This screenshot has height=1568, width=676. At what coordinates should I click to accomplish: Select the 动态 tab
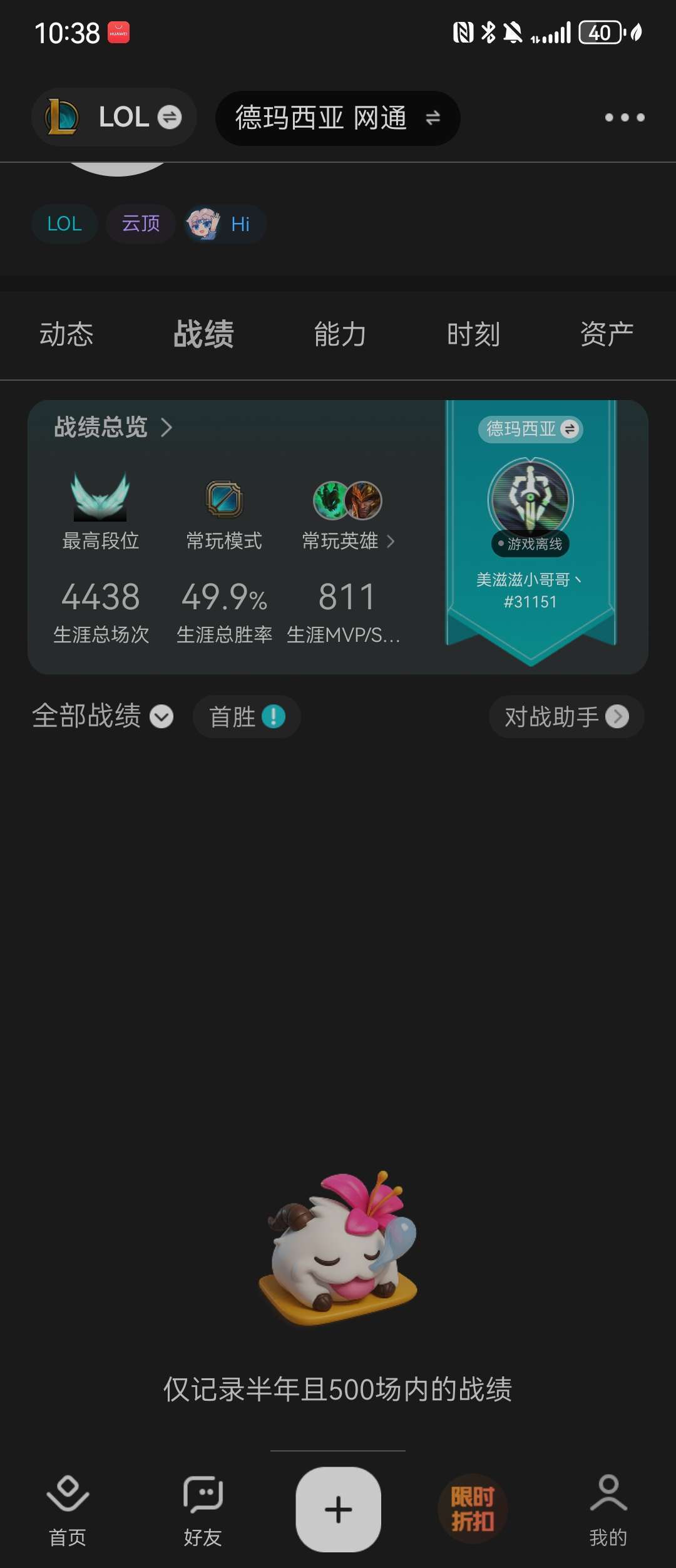pyautogui.click(x=67, y=334)
